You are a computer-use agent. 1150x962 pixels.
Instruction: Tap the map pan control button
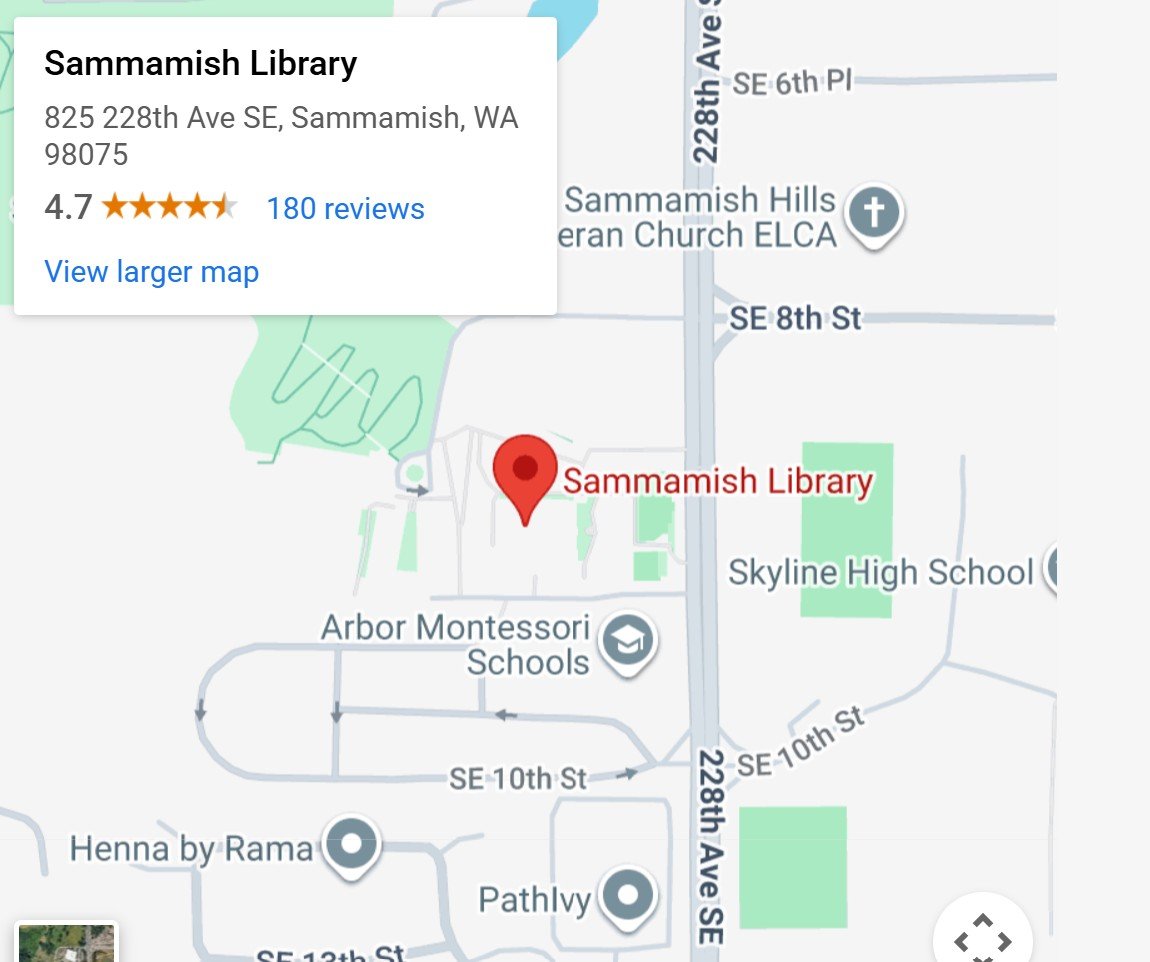(x=982, y=938)
